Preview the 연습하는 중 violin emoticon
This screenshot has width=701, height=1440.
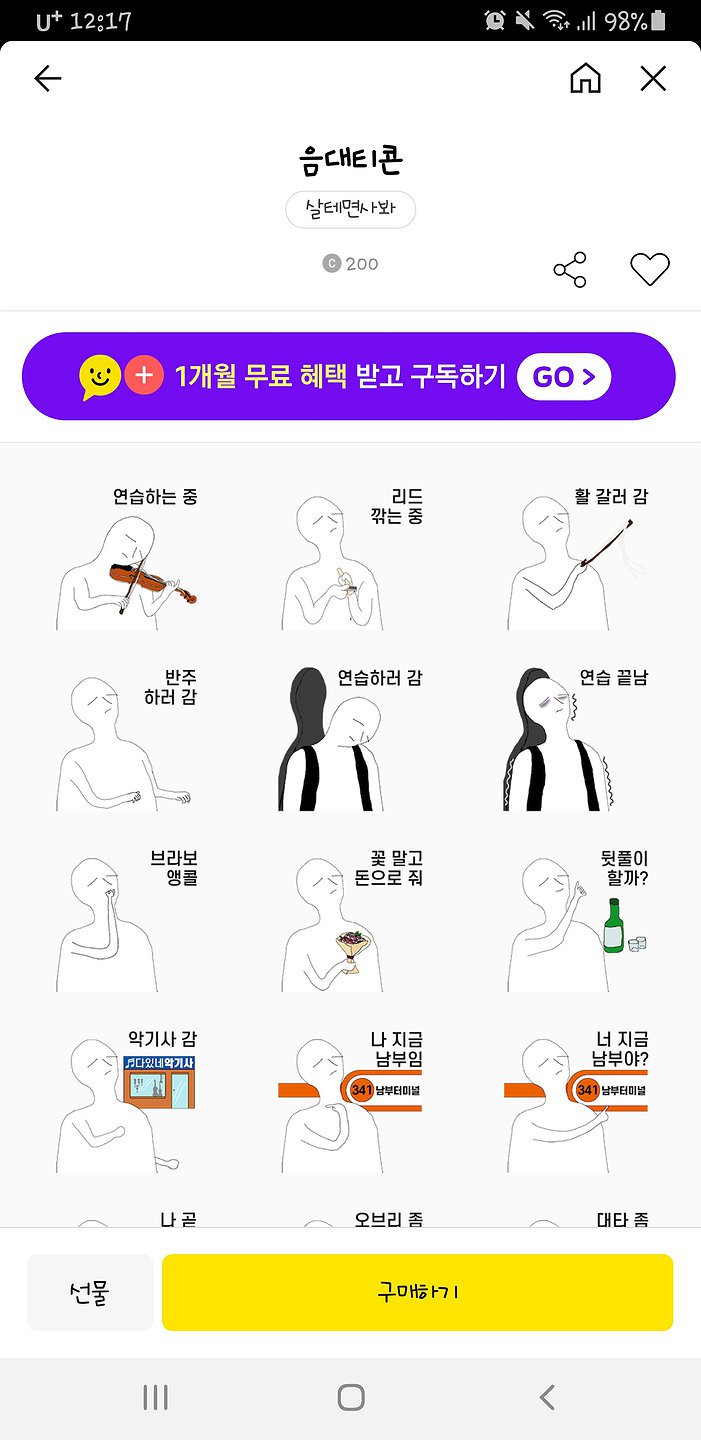point(127,560)
